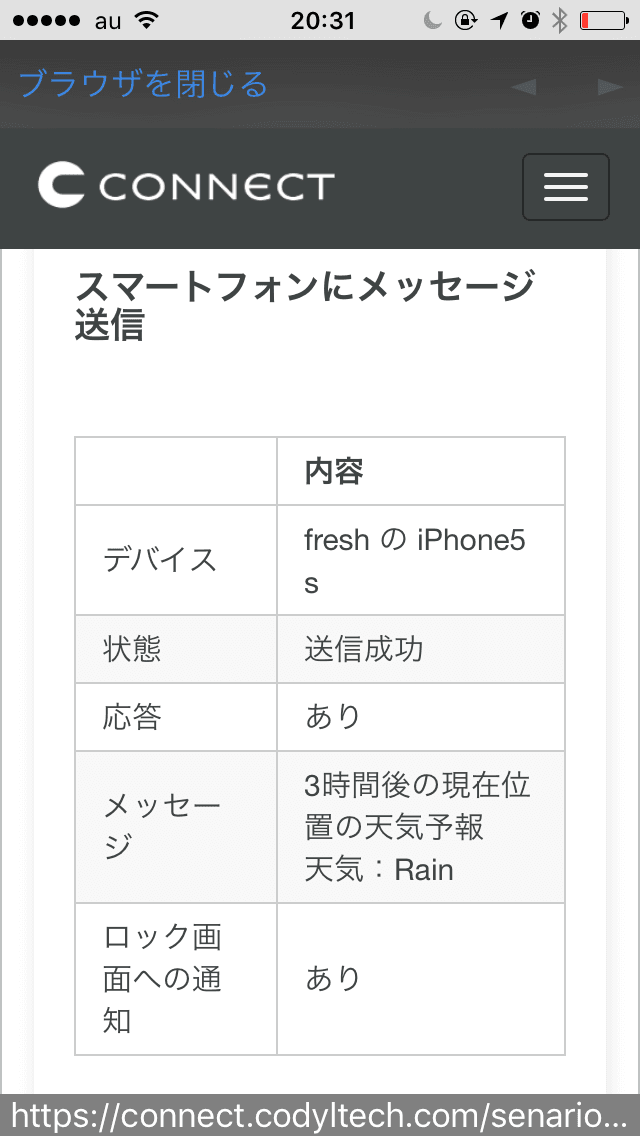The image size is (640, 1136).
Task: Go back with the left arrow
Action: tap(523, 87)
